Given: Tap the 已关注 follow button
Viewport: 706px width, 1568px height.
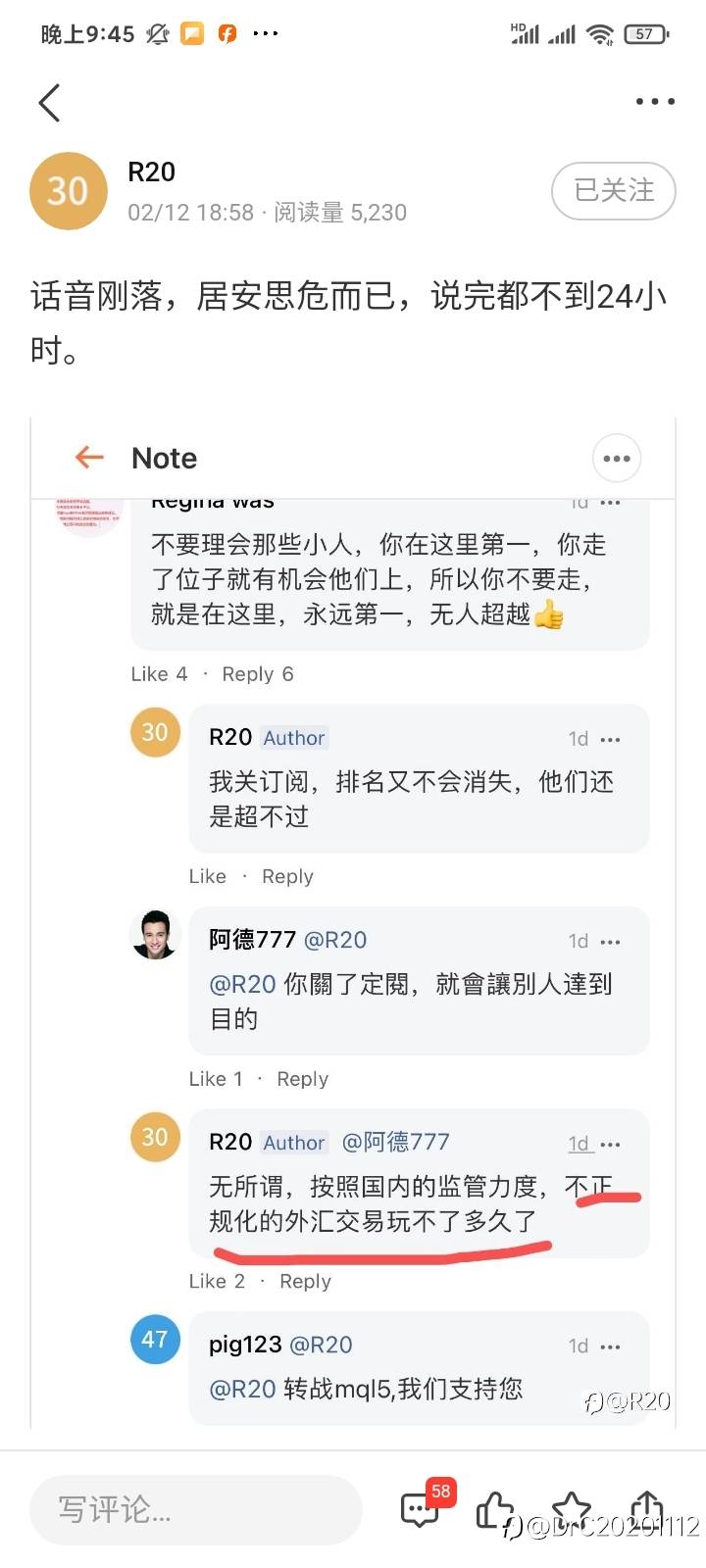Looking at the screenshot, I should pyautogui.click(x=614, y=190).
